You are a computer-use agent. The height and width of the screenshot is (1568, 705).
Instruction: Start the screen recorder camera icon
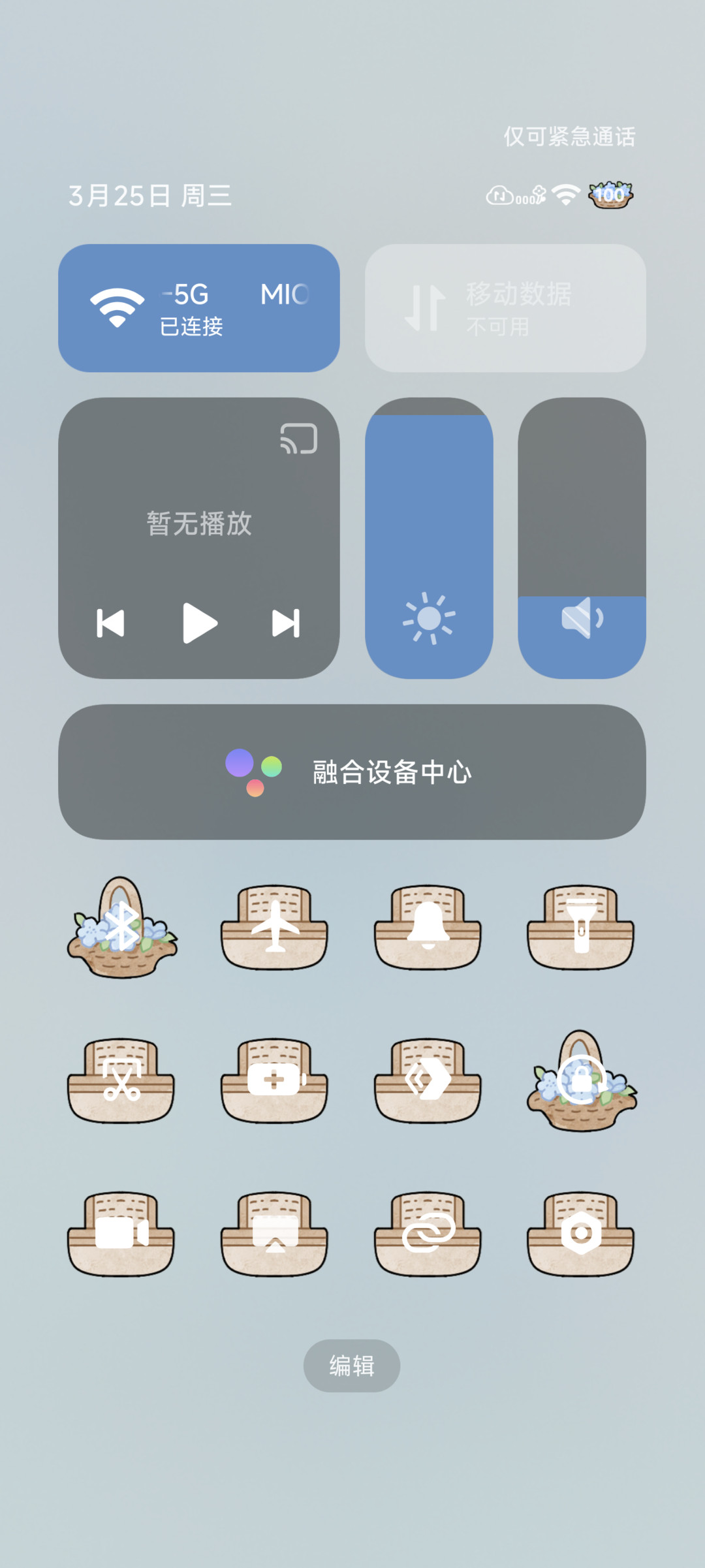(x=121, y=1234)
